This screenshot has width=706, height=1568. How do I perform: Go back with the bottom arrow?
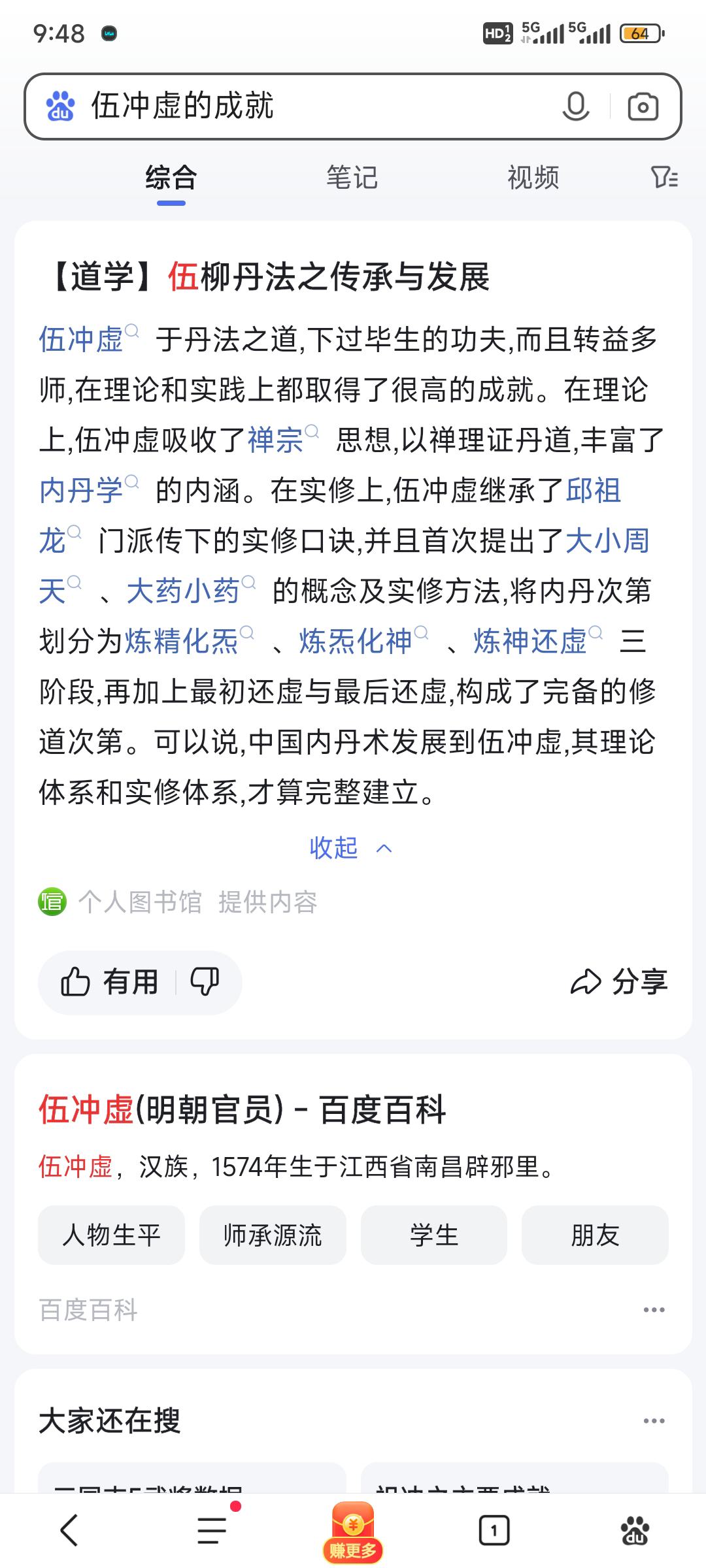(69, 1530)
